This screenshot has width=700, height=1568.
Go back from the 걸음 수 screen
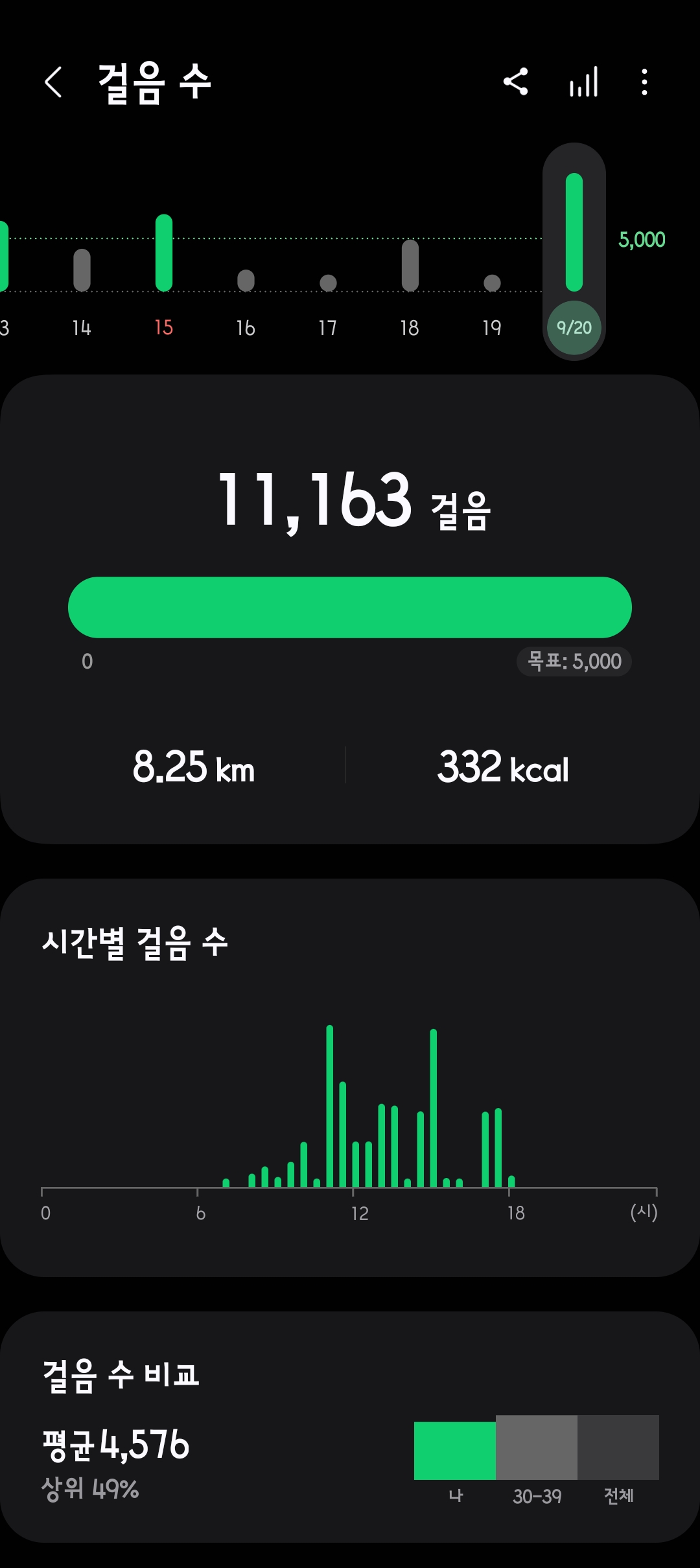(x=53, y=82)
